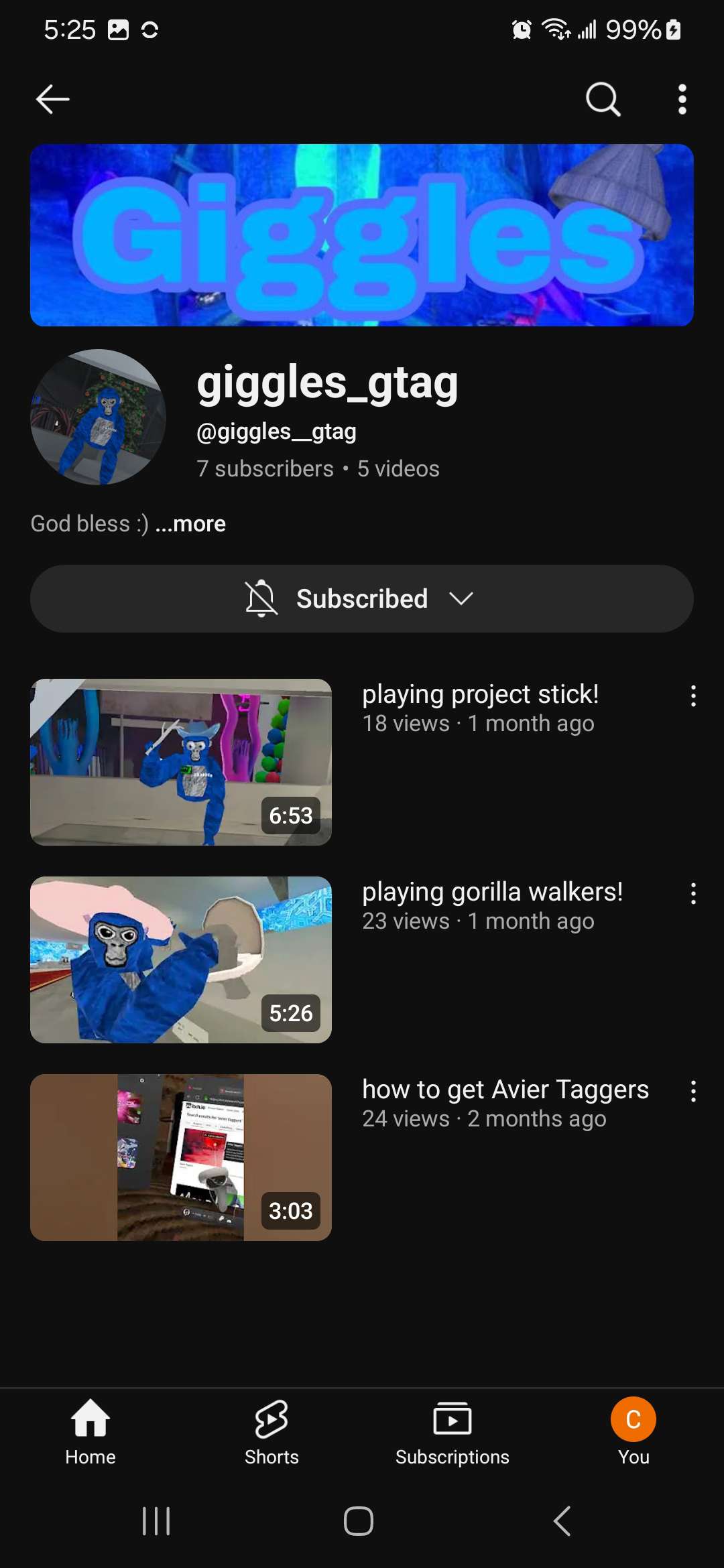This screenshot has width=724, height=1568.
Task: Open the top-right overflow menu
Action: pos(682,99)
